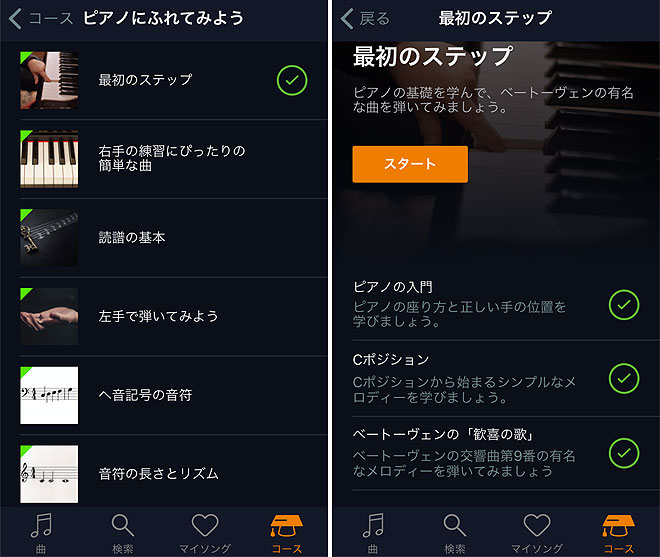Select コース tab on right screen
Image resolution: width=660 pixels, height=557 pixels.
point(618,533)
